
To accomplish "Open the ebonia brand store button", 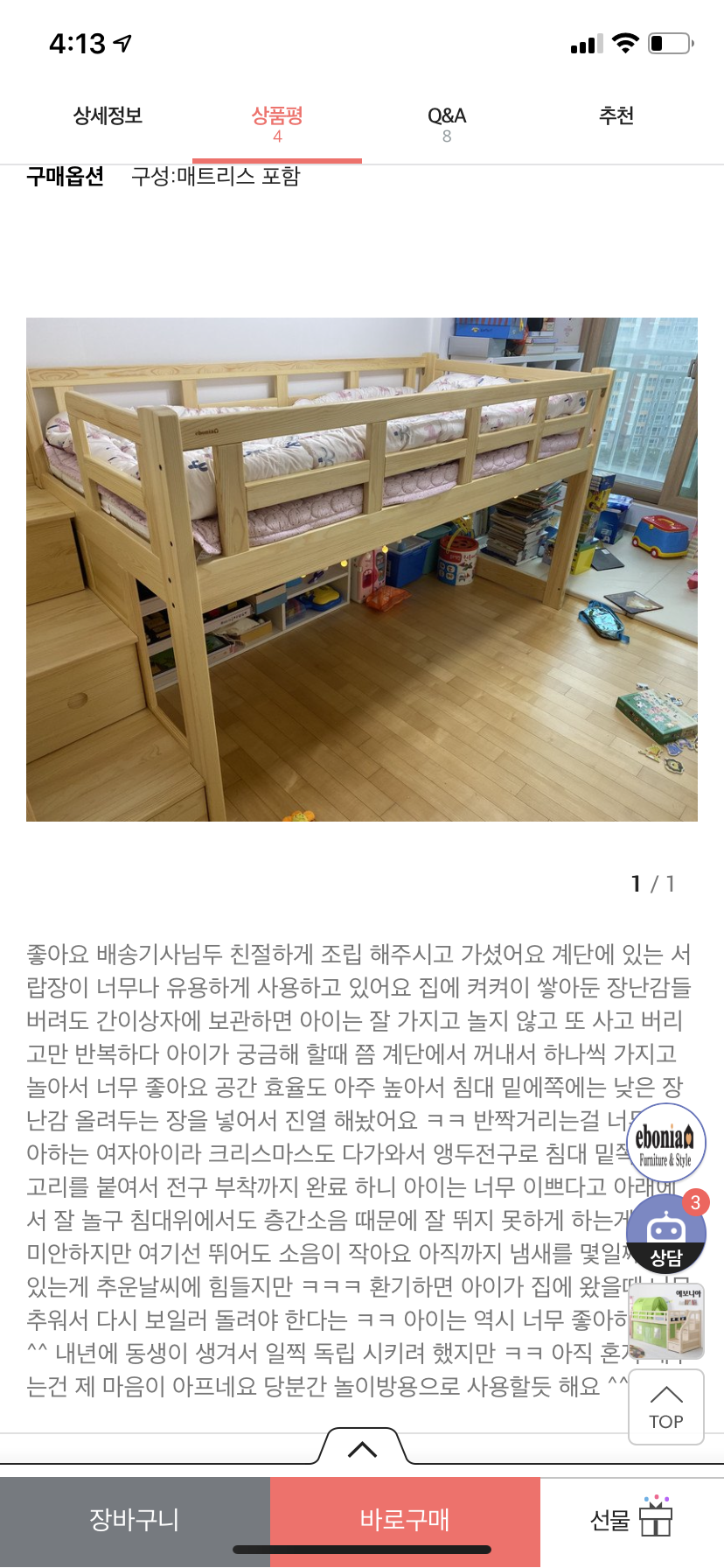I will pyautogui.click(x=666, y=1144).
